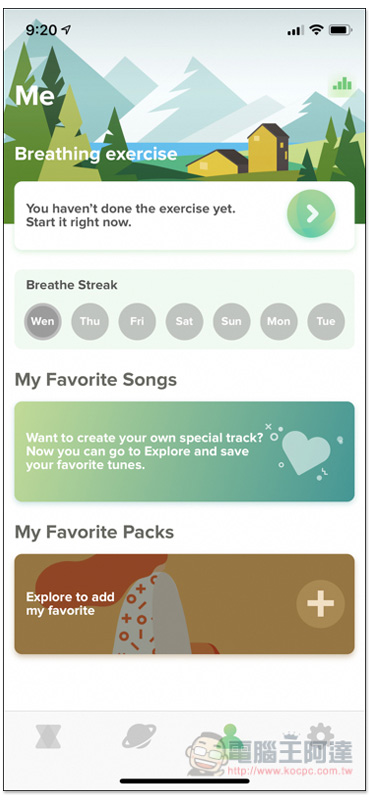Select the Me profile tab
The height and width of the screenshot is (800, 369).
point(230,736)
